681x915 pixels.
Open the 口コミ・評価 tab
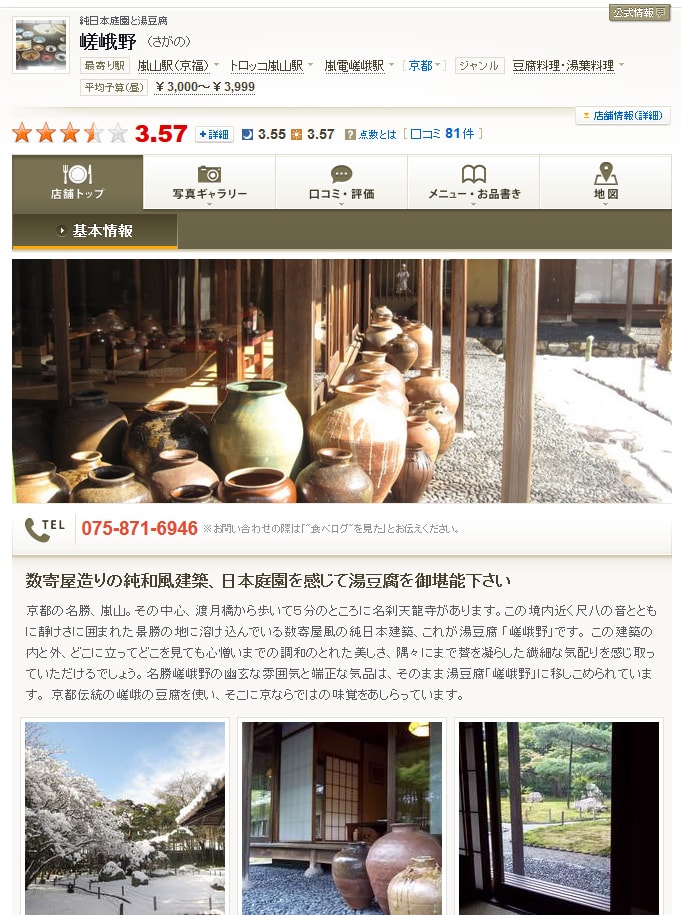tap(341, 182)
